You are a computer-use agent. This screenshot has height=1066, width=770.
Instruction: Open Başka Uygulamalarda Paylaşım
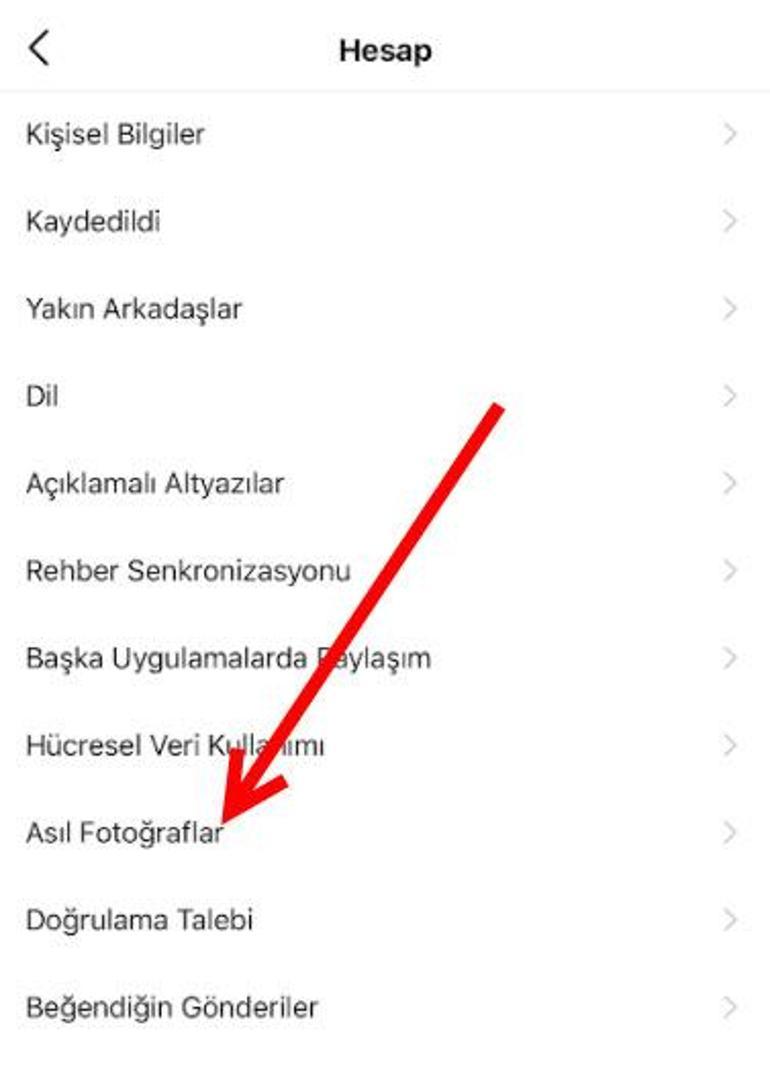[228, 659]
